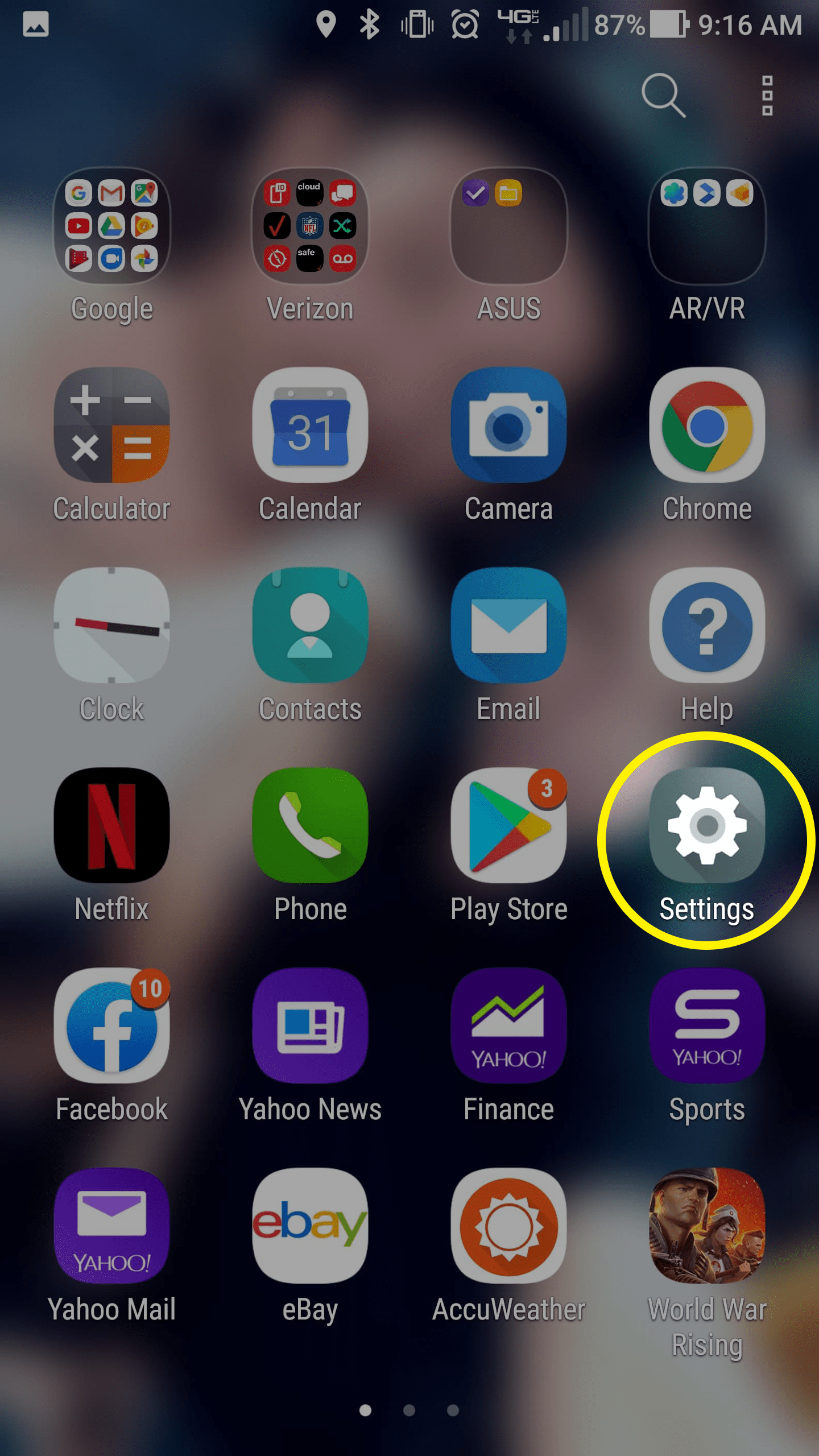Launch the Calendar app
The image size is (819, 1456).
310,425
